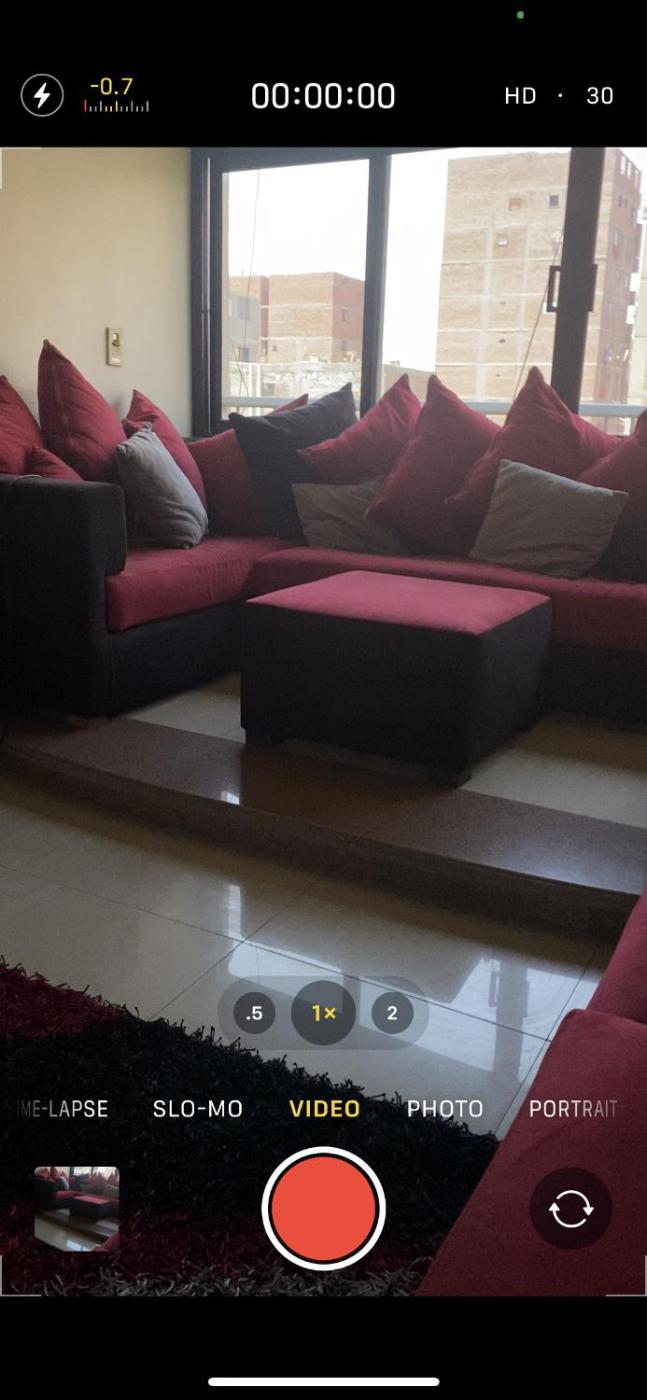Switch to Slo-Mo mode

(197, 1109)
